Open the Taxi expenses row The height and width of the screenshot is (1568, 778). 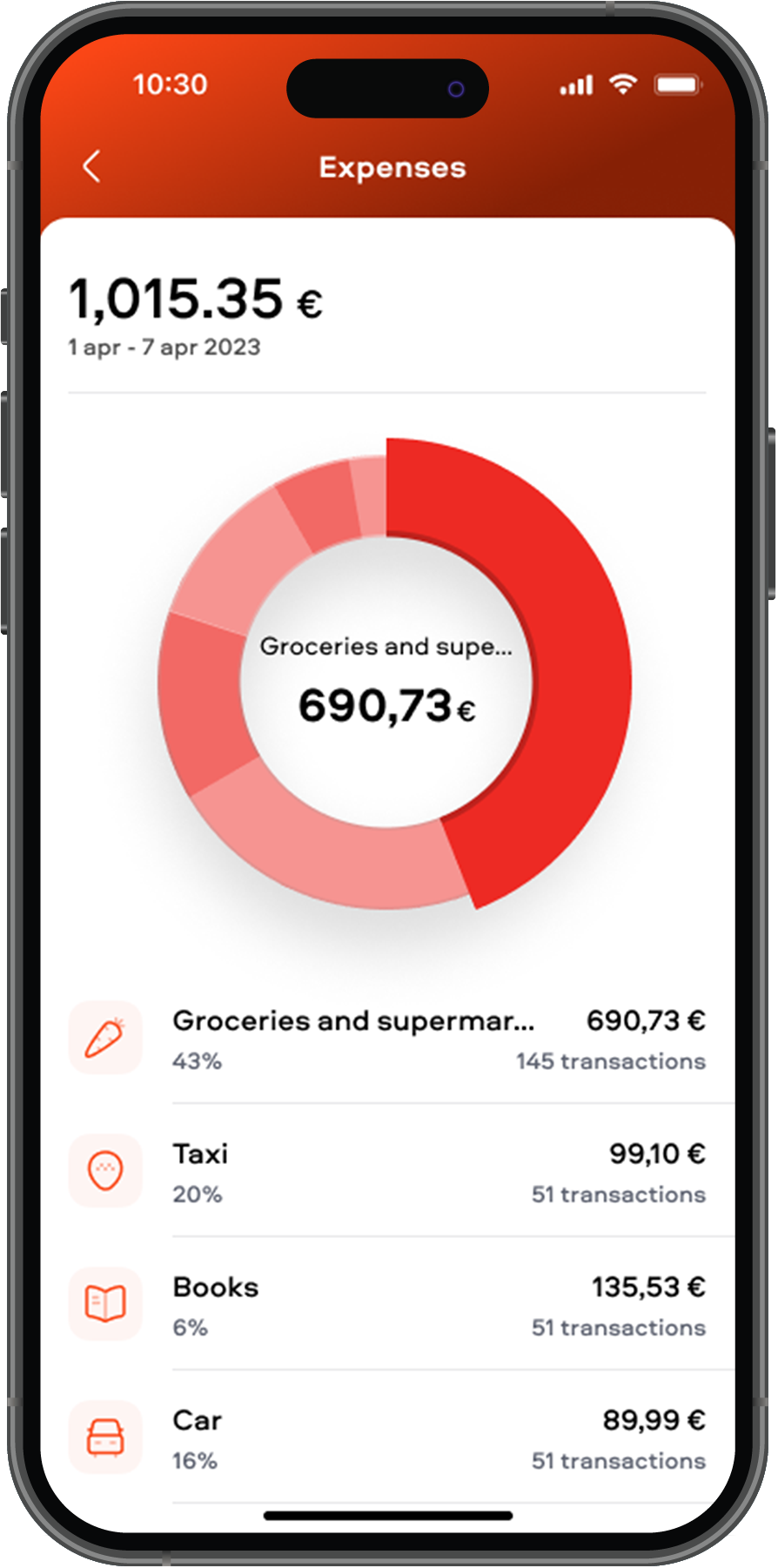pos(388,1172)
